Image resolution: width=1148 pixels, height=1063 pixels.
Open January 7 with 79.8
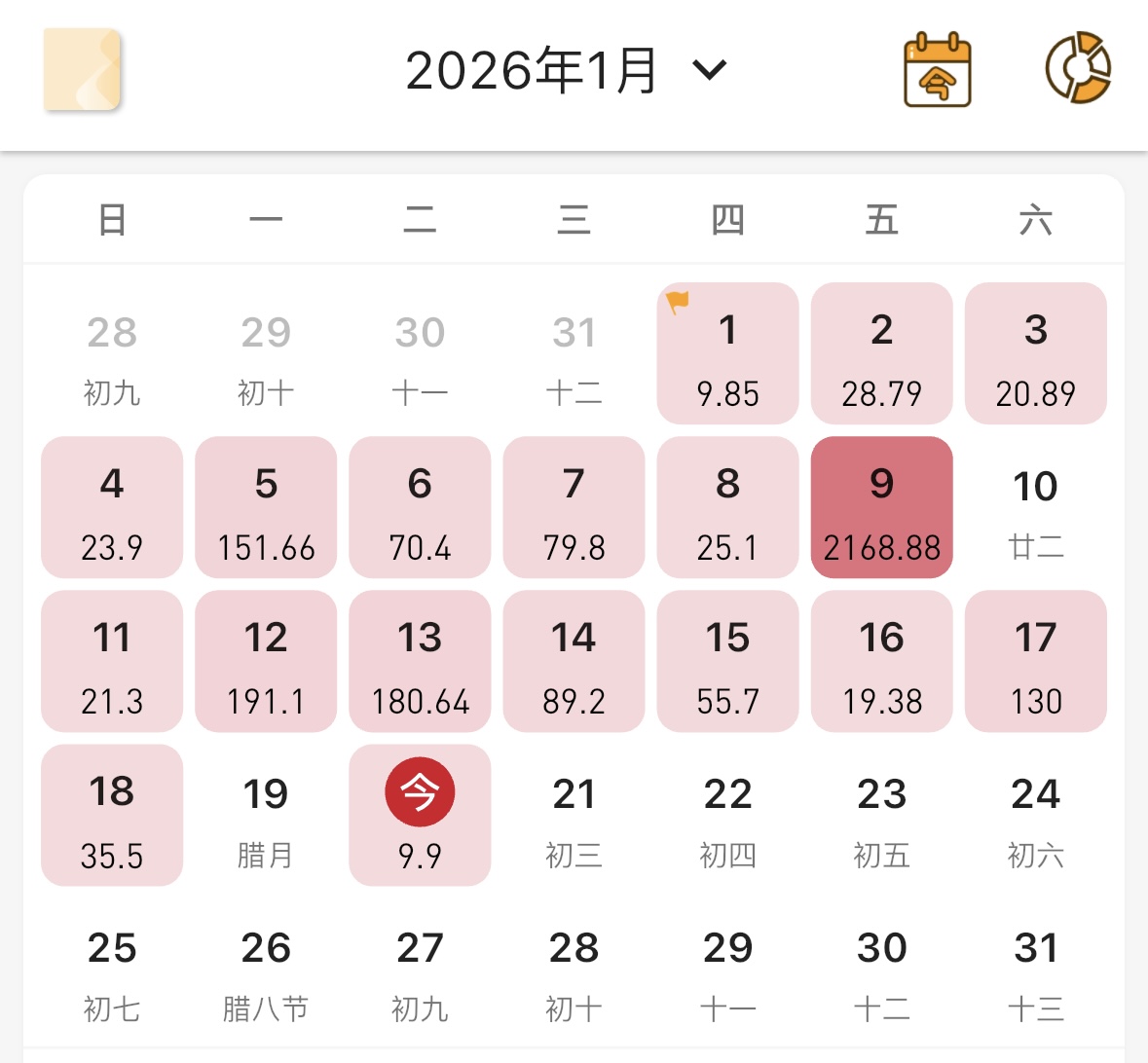pos(574,507)
